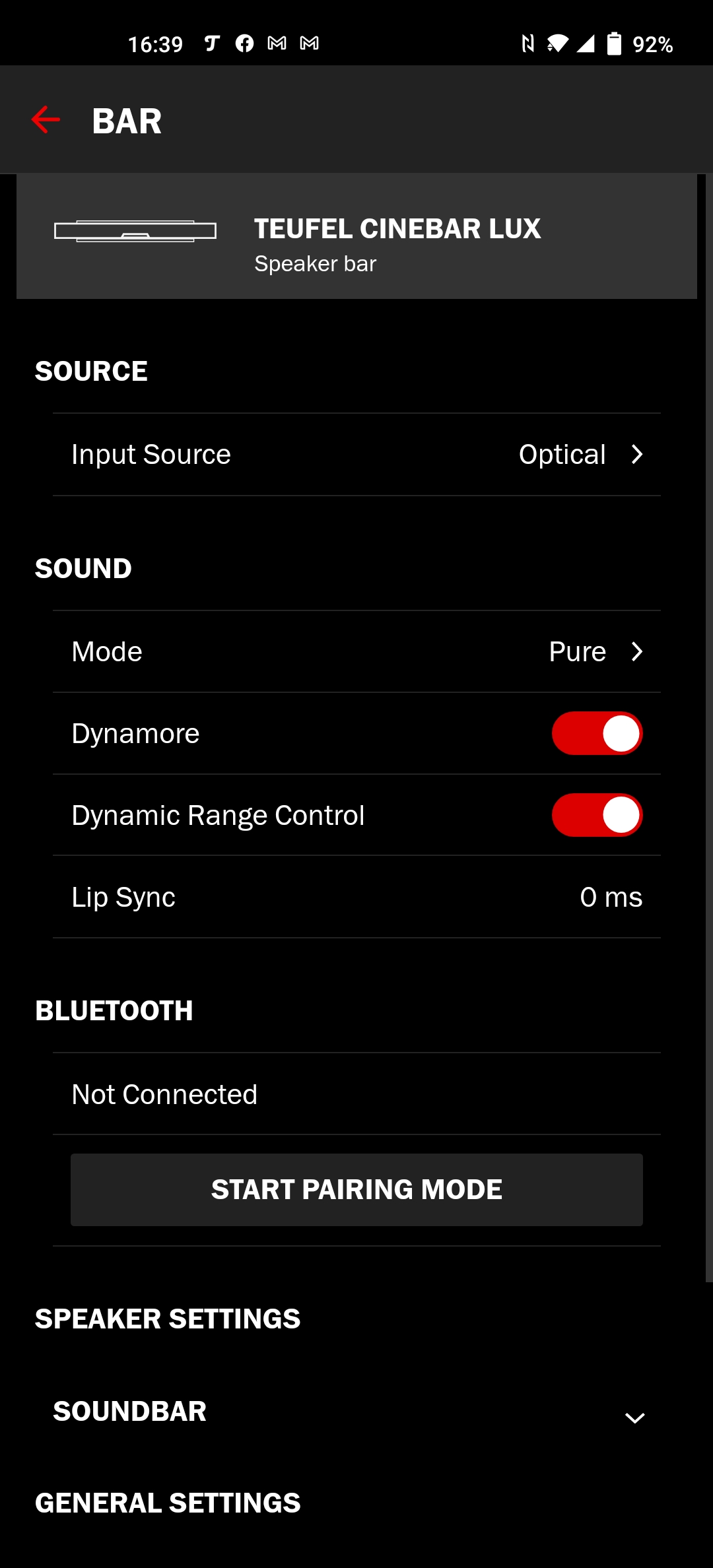Turn off the Dynamore switch
The image size is (713, 1568).
[597, 733]
